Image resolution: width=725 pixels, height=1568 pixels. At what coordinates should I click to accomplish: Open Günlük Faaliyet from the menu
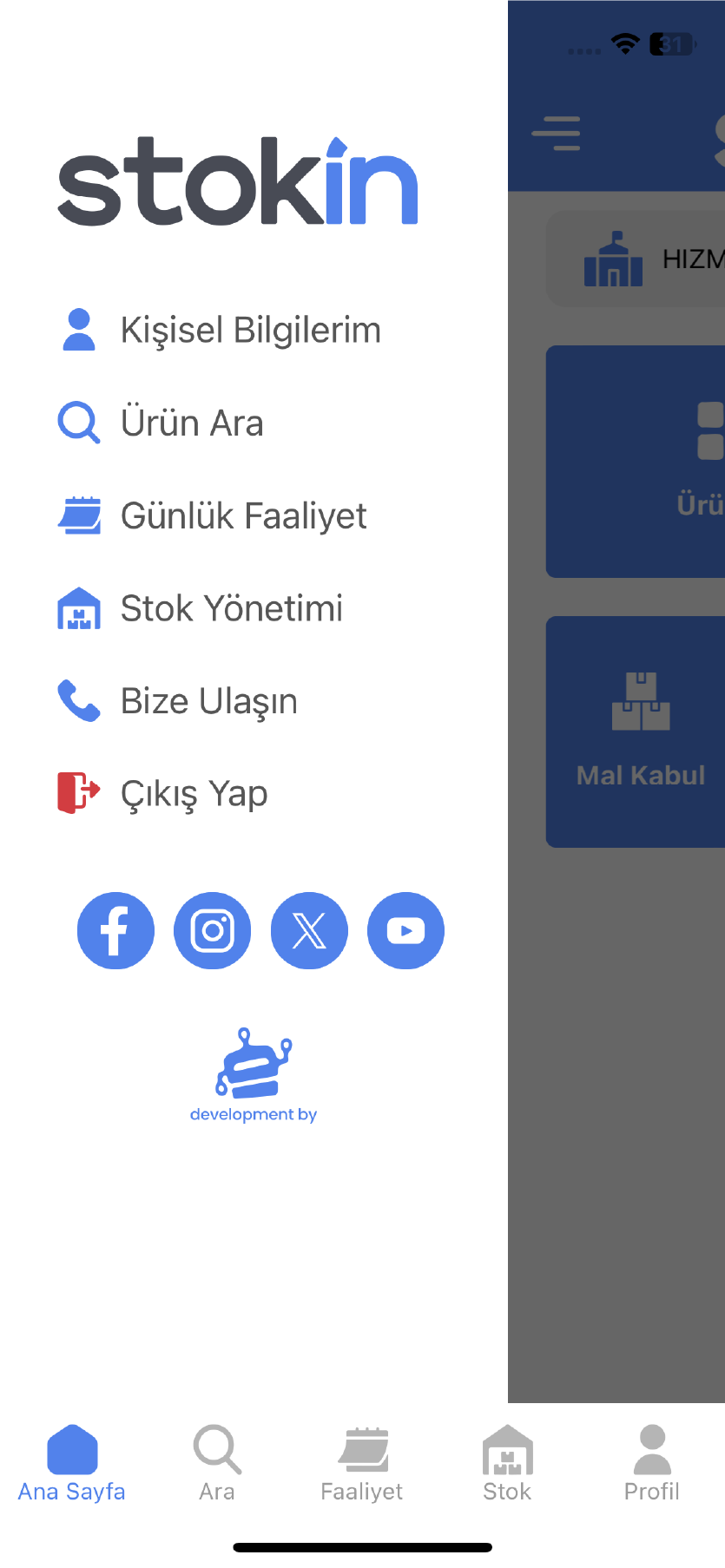click(x=243, y=516)
